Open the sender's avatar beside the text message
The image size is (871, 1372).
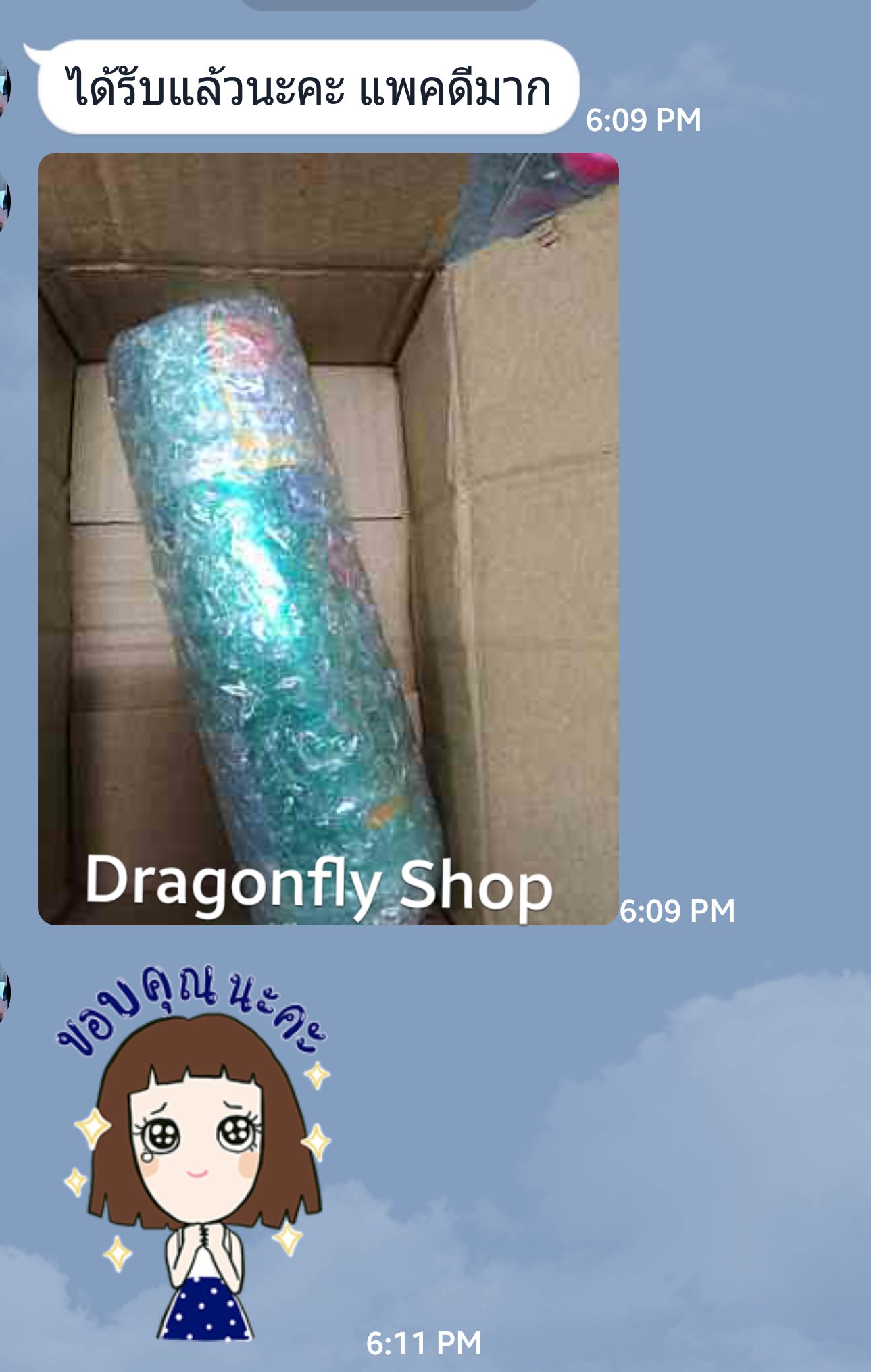5,86
